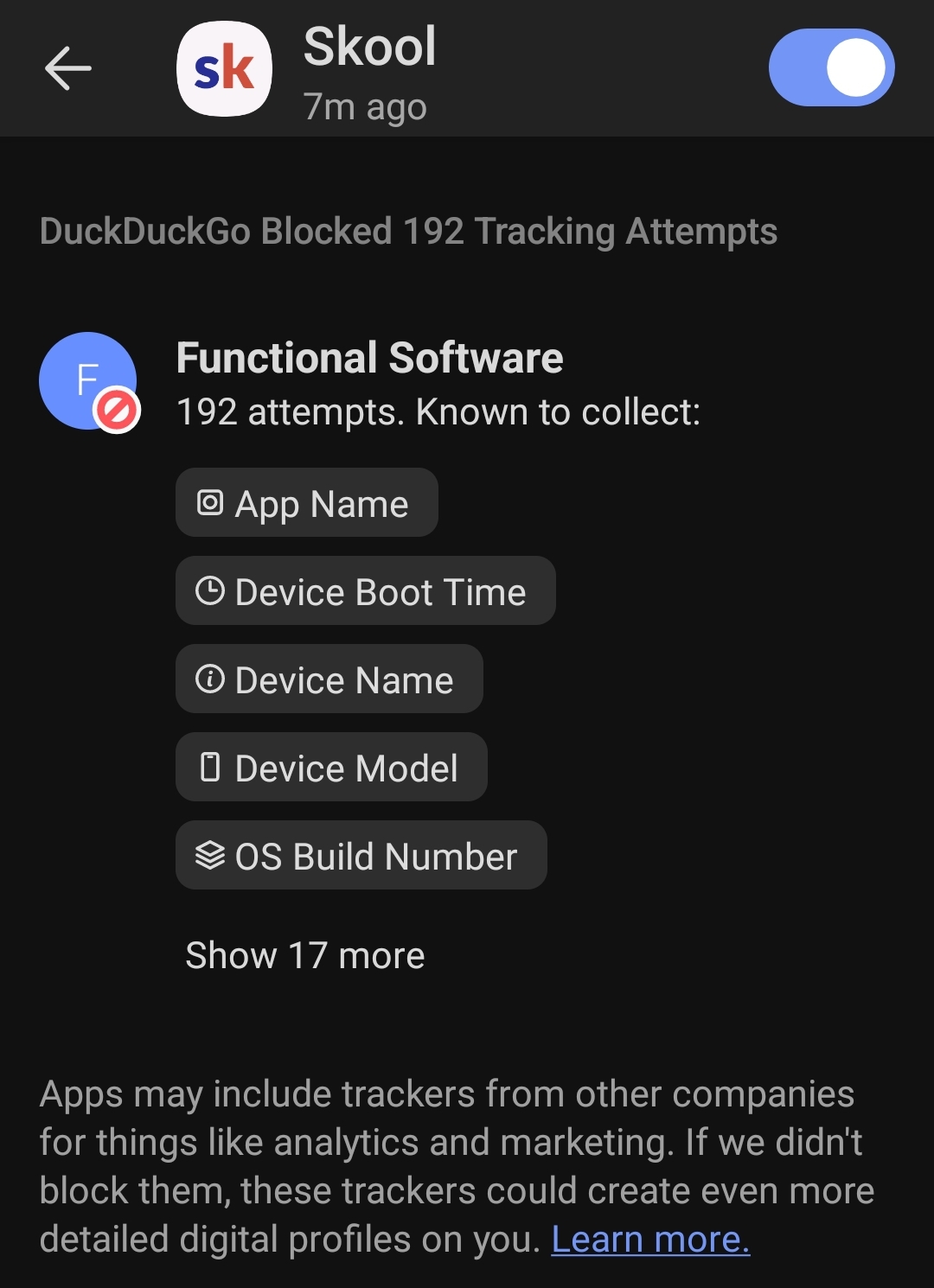The image size is (934, 1288).
Task: Click the blocked tracking attempts heading
Action: coord(410,231)
